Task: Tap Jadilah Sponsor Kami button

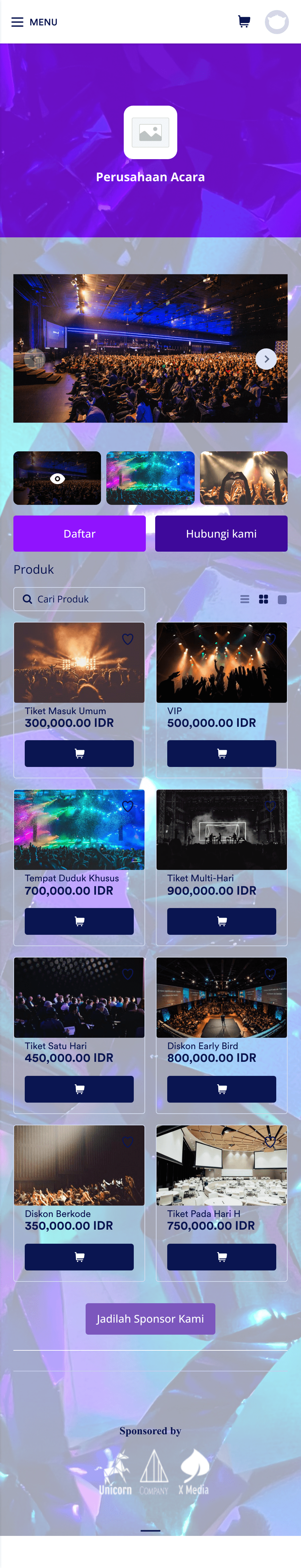Action: coord(150,1319)
